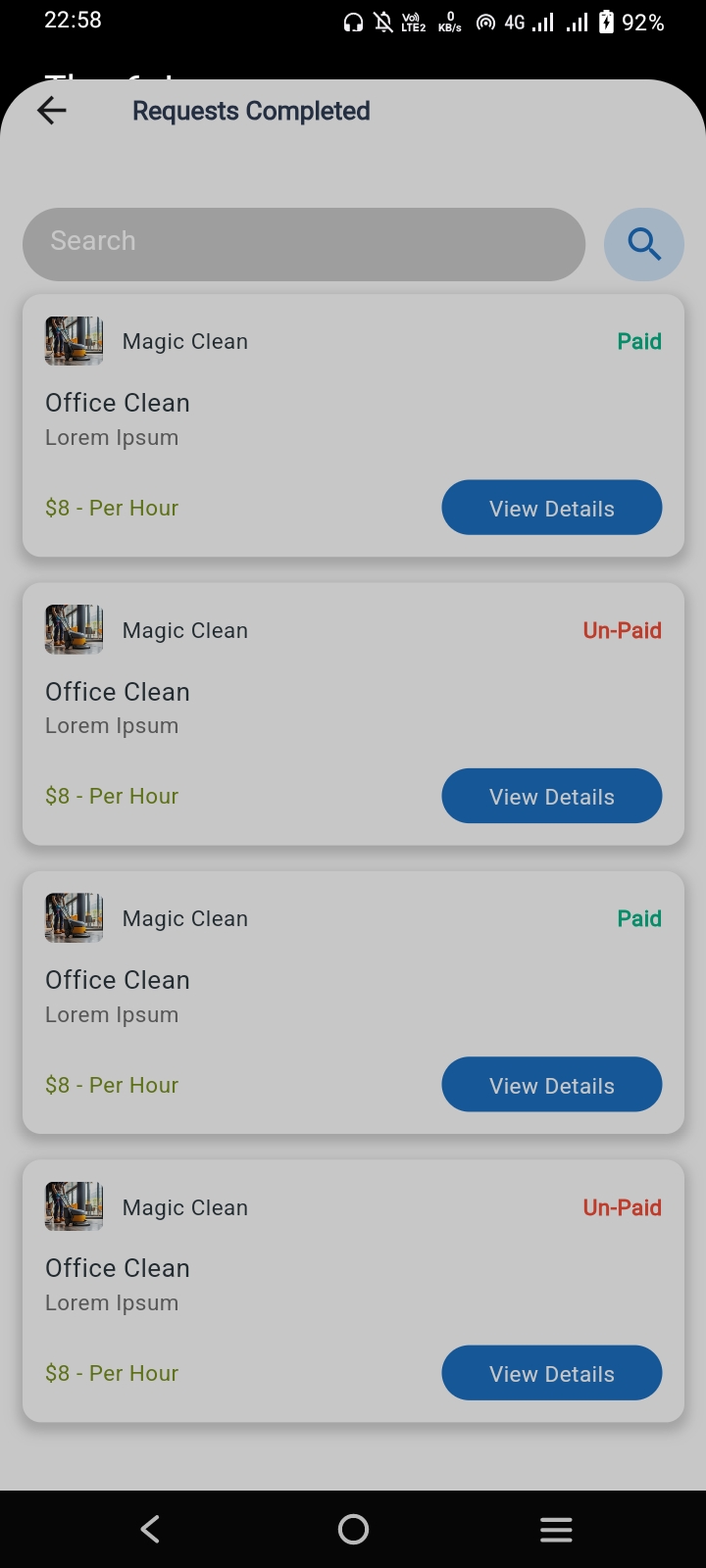Tap the Magic Clean title on the second card

[184, 630]
